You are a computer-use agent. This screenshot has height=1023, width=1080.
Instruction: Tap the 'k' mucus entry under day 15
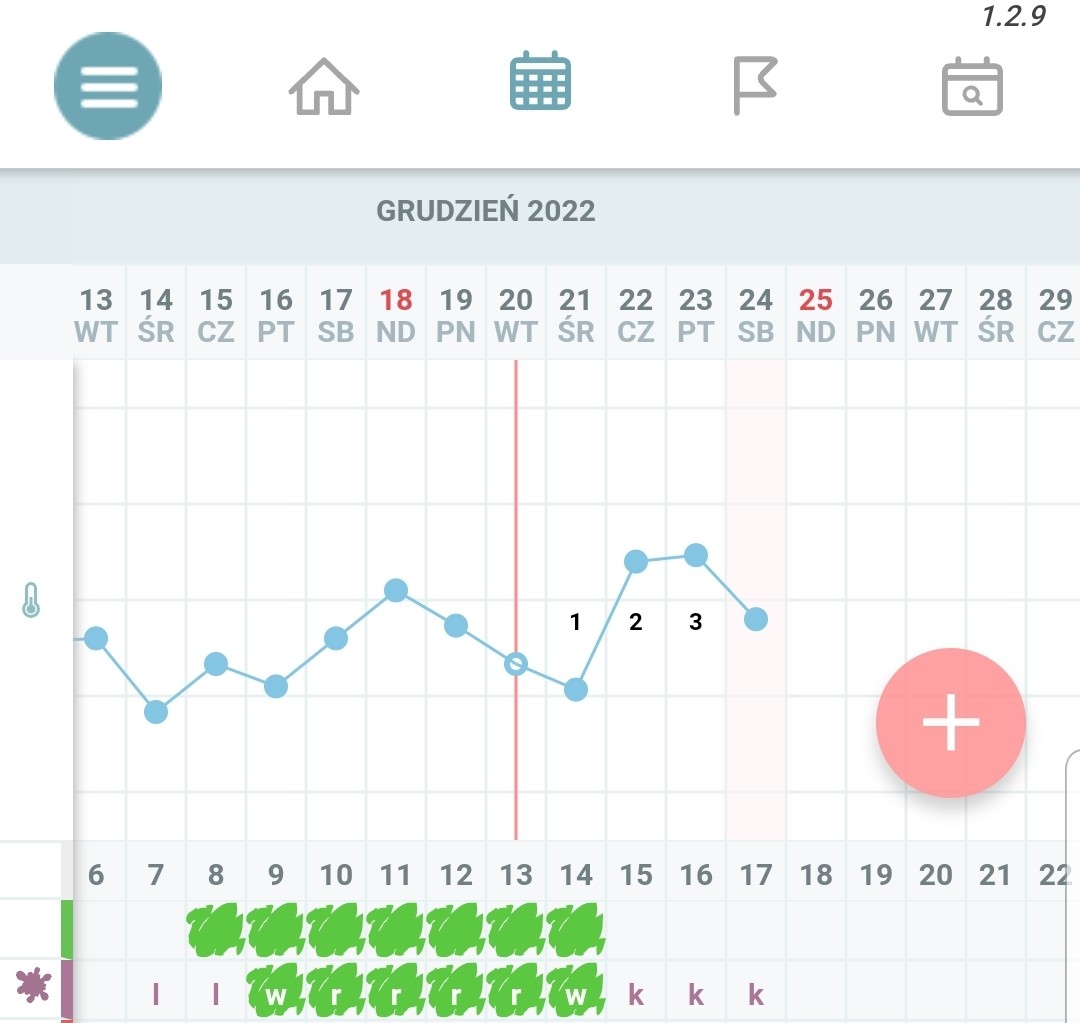click(636, 994)
